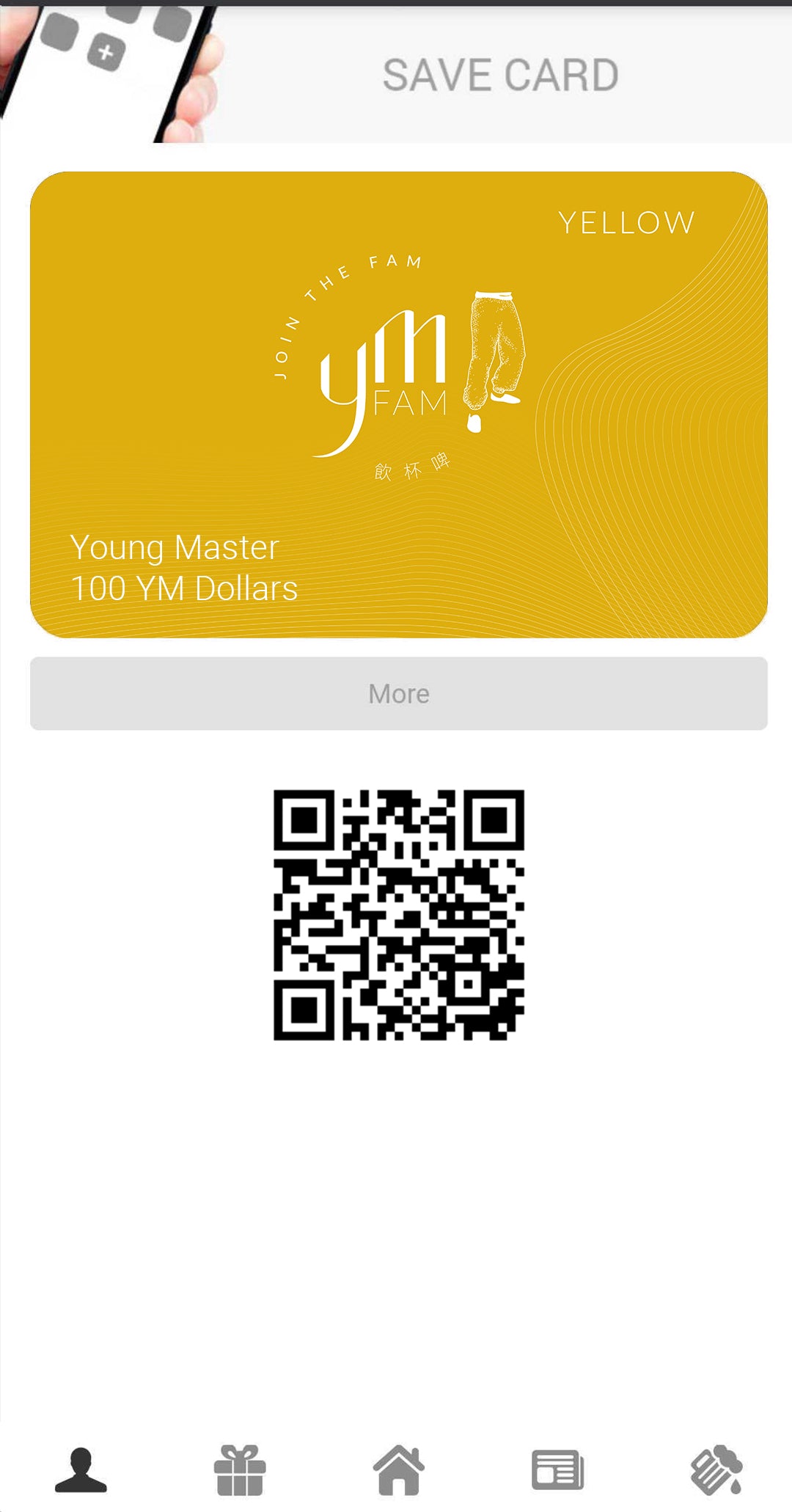
Task: Open the gift rewards tab
Action: coord(240,1469)
